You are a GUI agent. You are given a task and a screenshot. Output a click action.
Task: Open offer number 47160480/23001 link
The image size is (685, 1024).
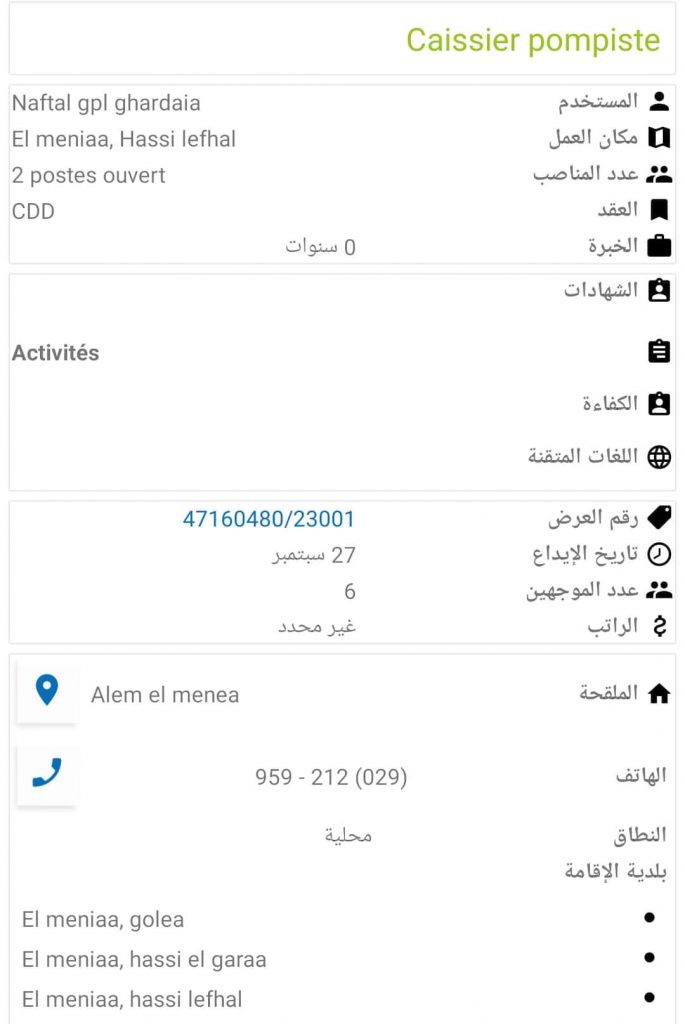(268, 519)
